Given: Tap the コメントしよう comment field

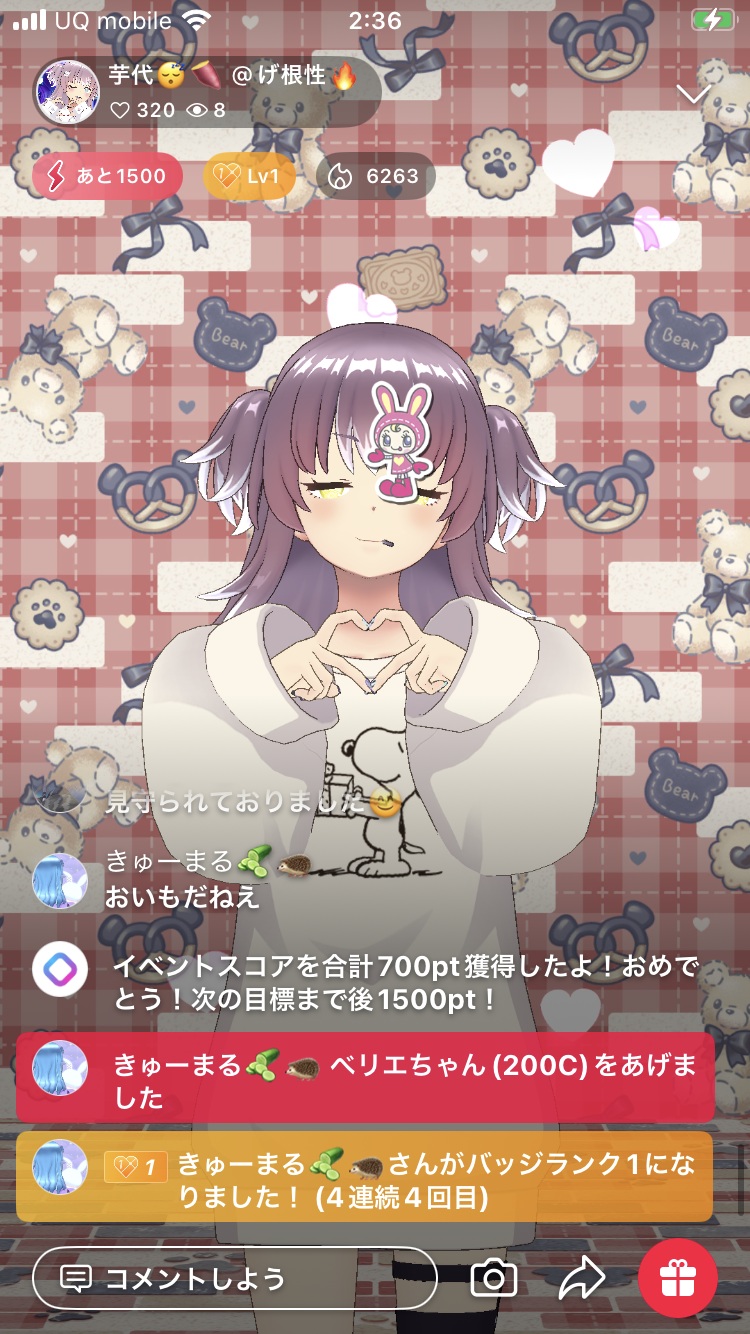Looking at the screenshot, I should click(x=234, y=1277).
